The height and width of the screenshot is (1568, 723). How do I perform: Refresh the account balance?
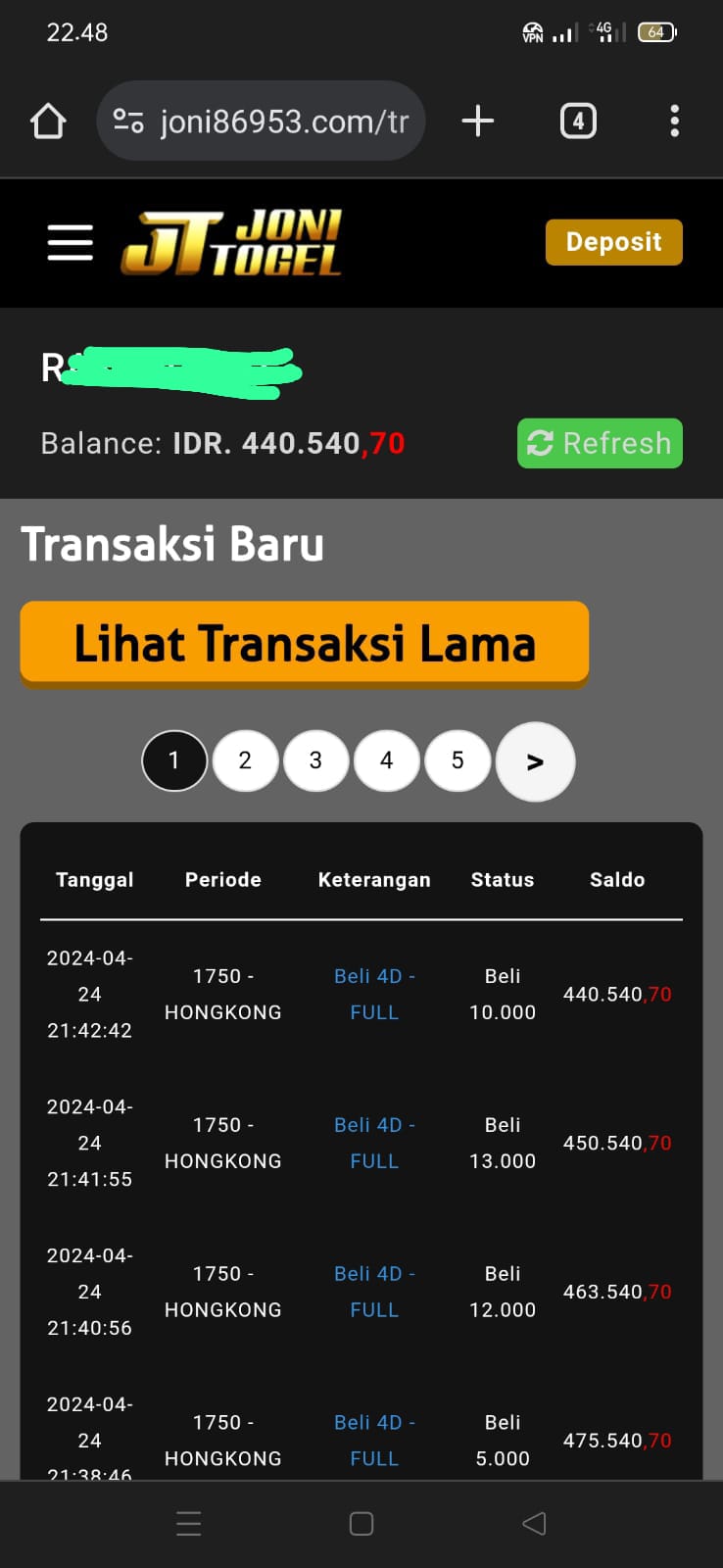pos(600,443)
